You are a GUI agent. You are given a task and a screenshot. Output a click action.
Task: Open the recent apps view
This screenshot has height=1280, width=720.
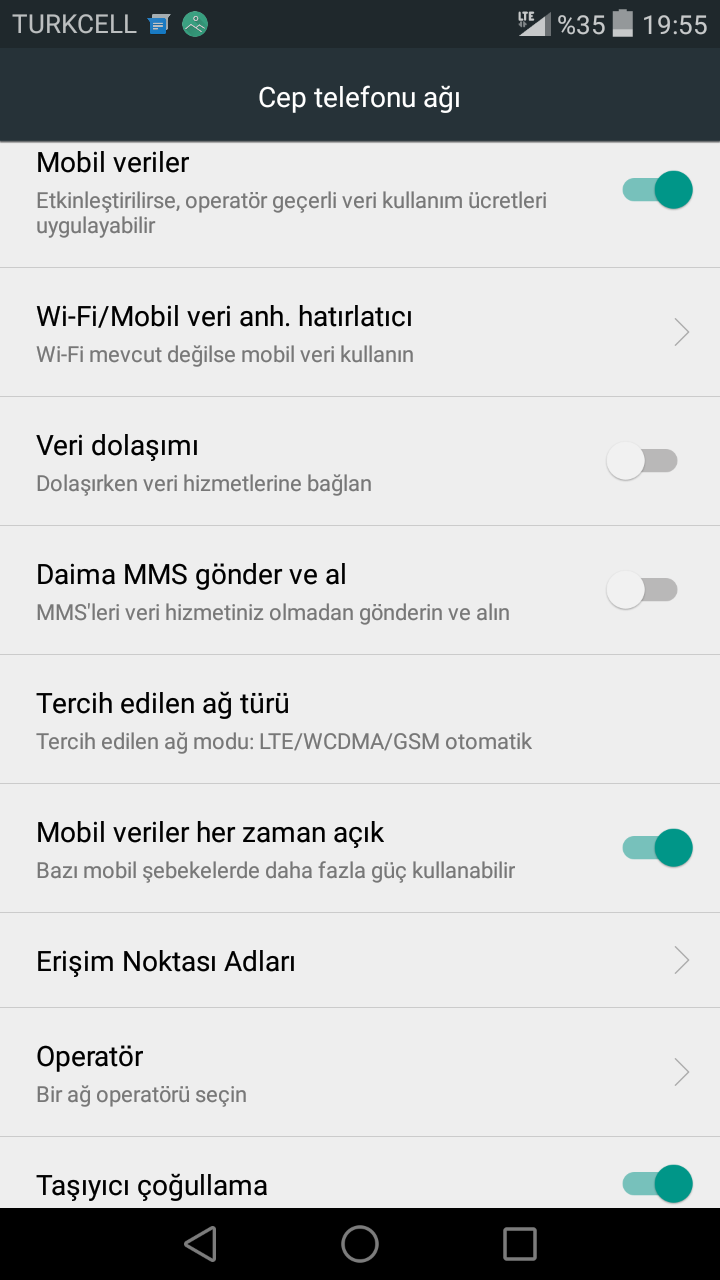pos(520,1244)
